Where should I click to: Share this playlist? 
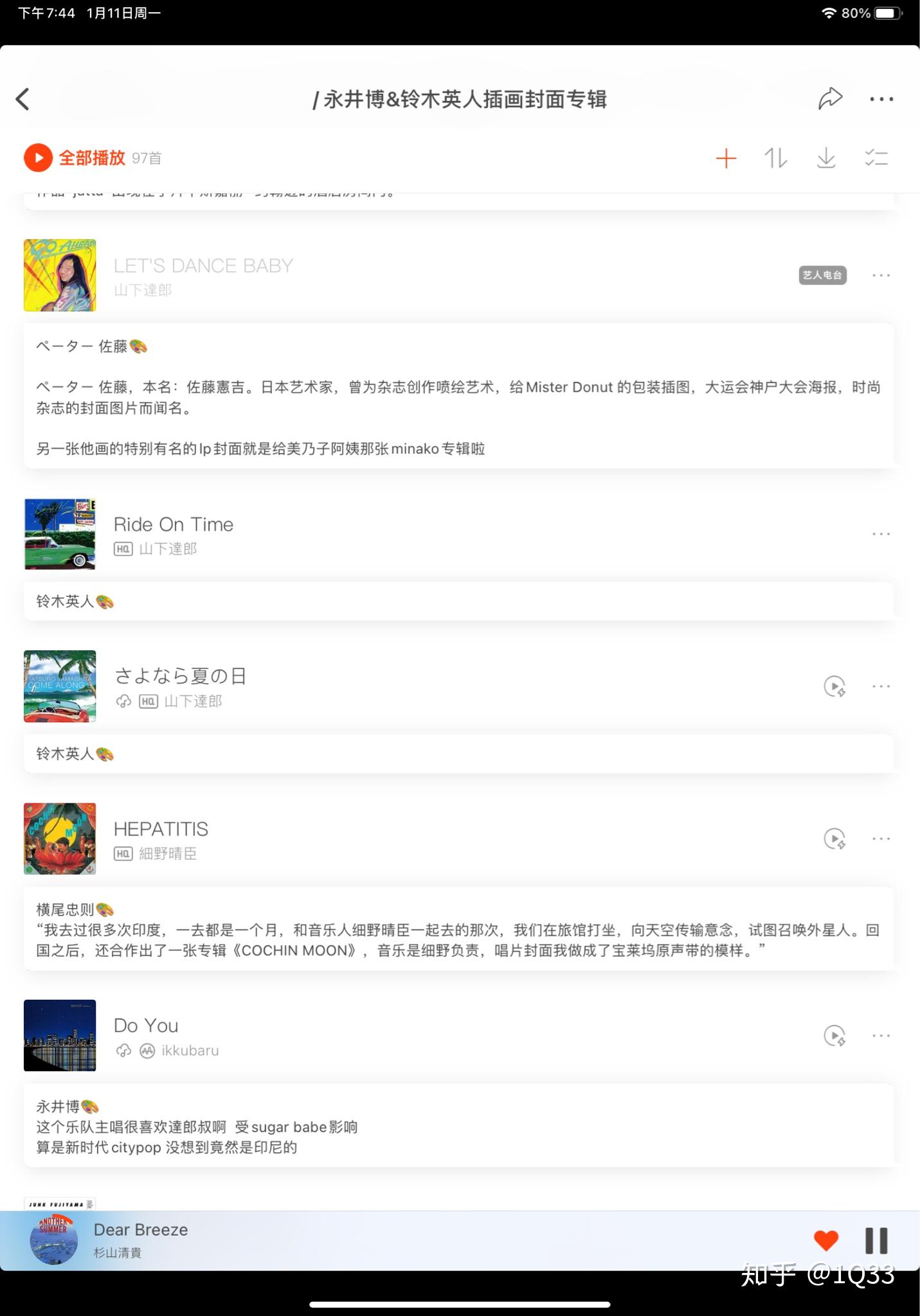[829, 99]
